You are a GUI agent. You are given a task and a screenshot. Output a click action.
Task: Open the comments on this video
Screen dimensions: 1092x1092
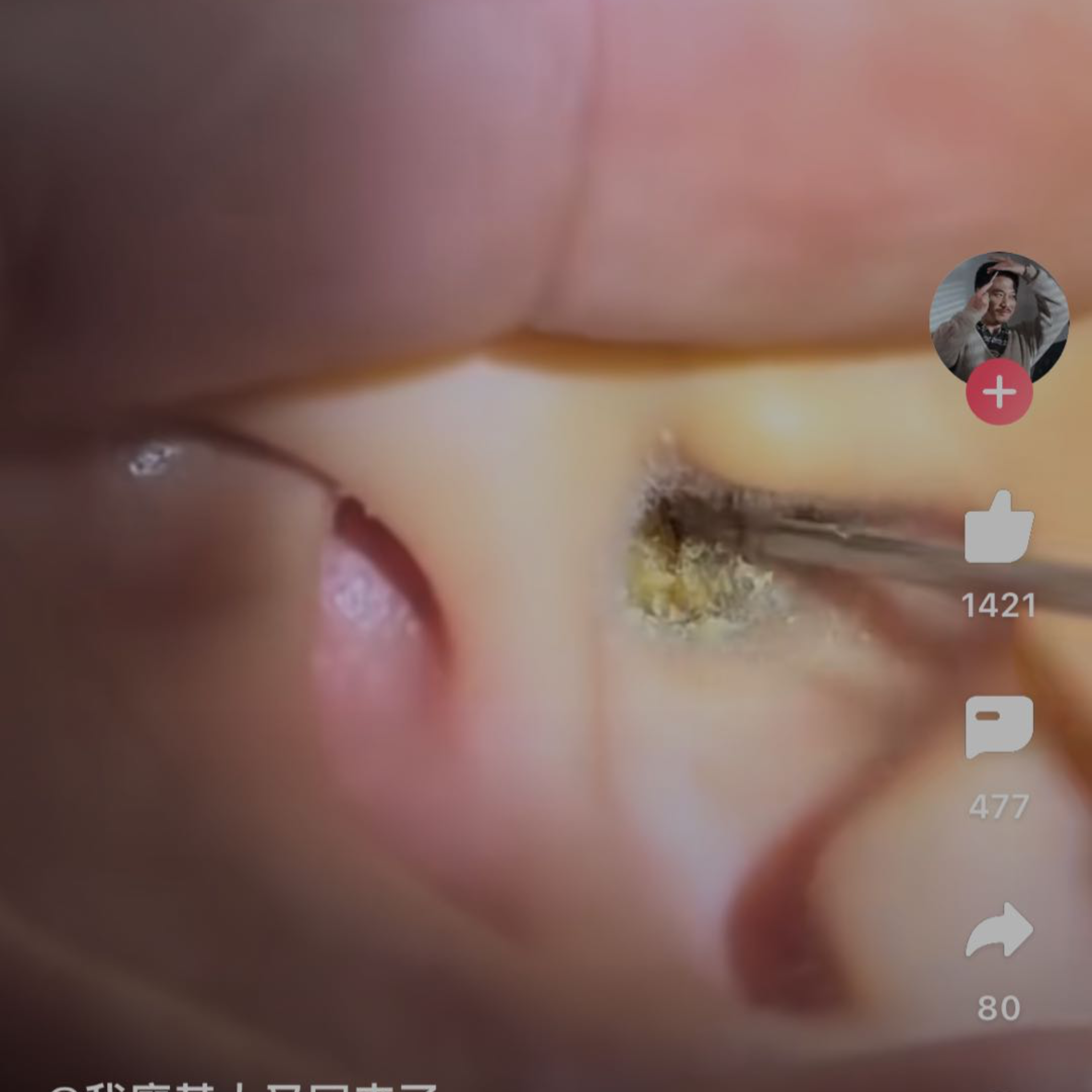coord(999,727)
